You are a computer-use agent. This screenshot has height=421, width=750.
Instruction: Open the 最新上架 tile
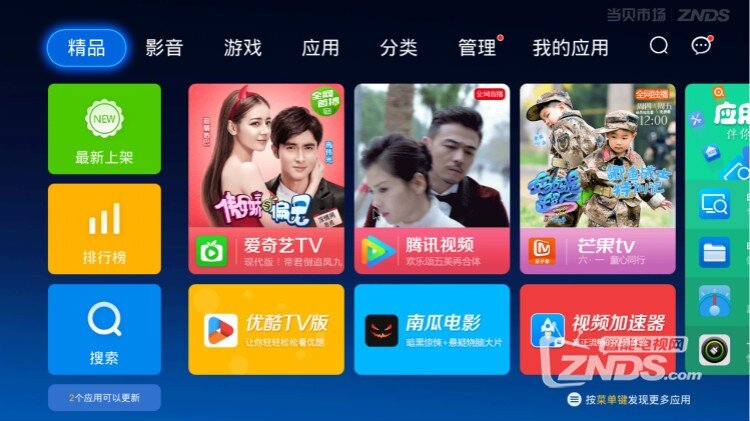tap(104, 129)
